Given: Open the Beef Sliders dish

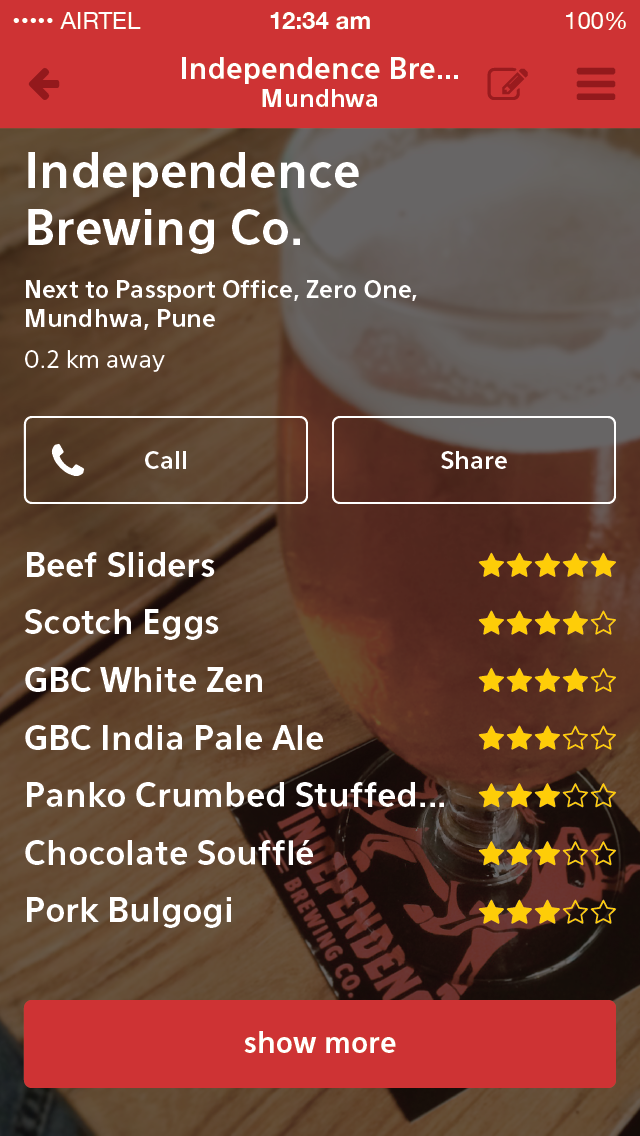Looking at the screenshot, I should coord(120,566).
